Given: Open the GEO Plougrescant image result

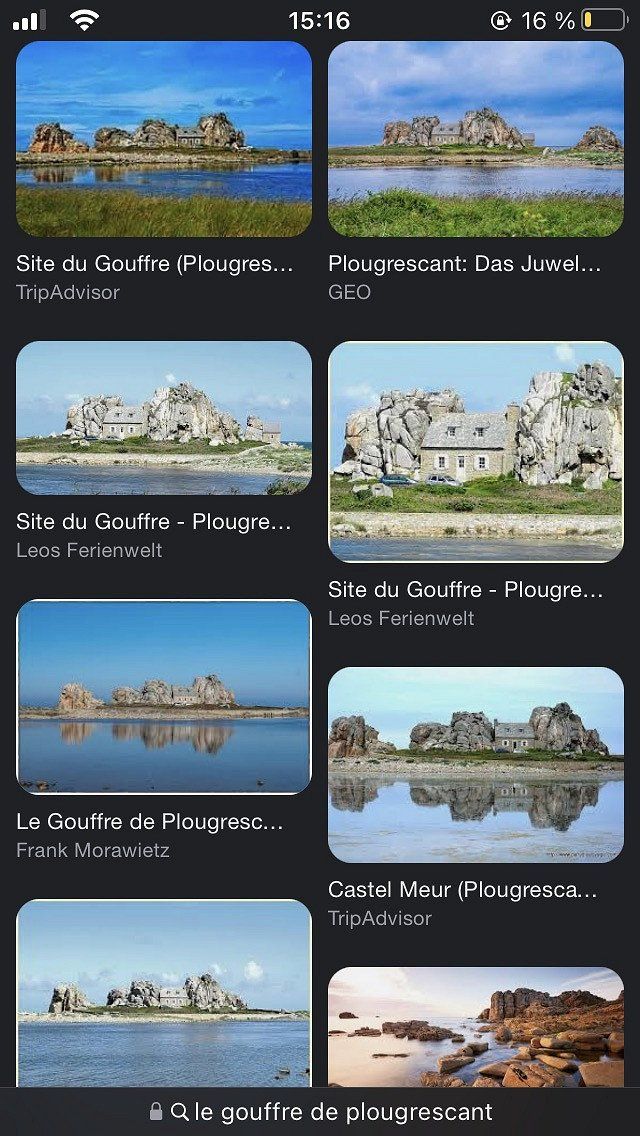Looking at the screenshot, I should tap(476, 139).
